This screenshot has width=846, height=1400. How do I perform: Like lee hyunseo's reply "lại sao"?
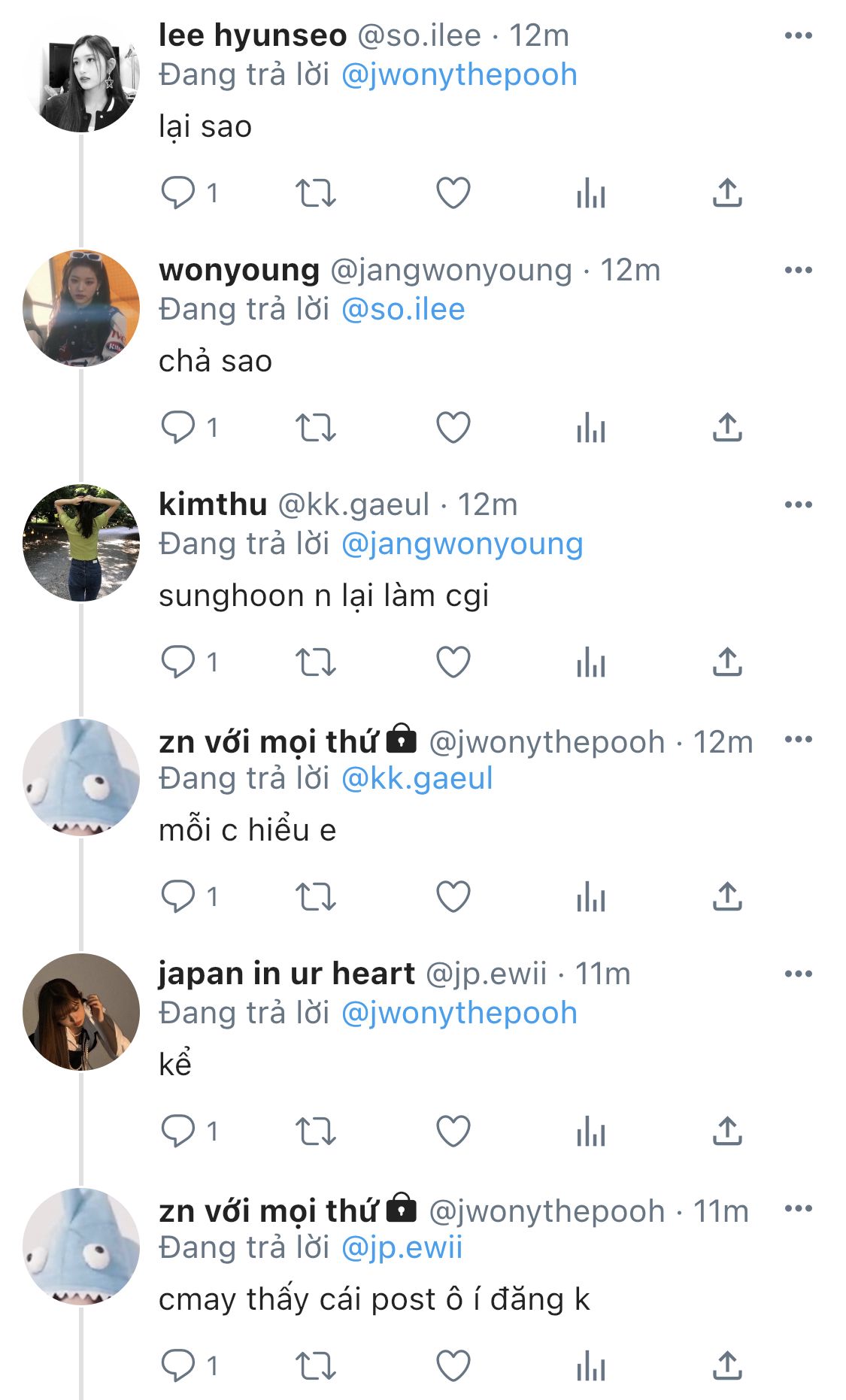453,193
